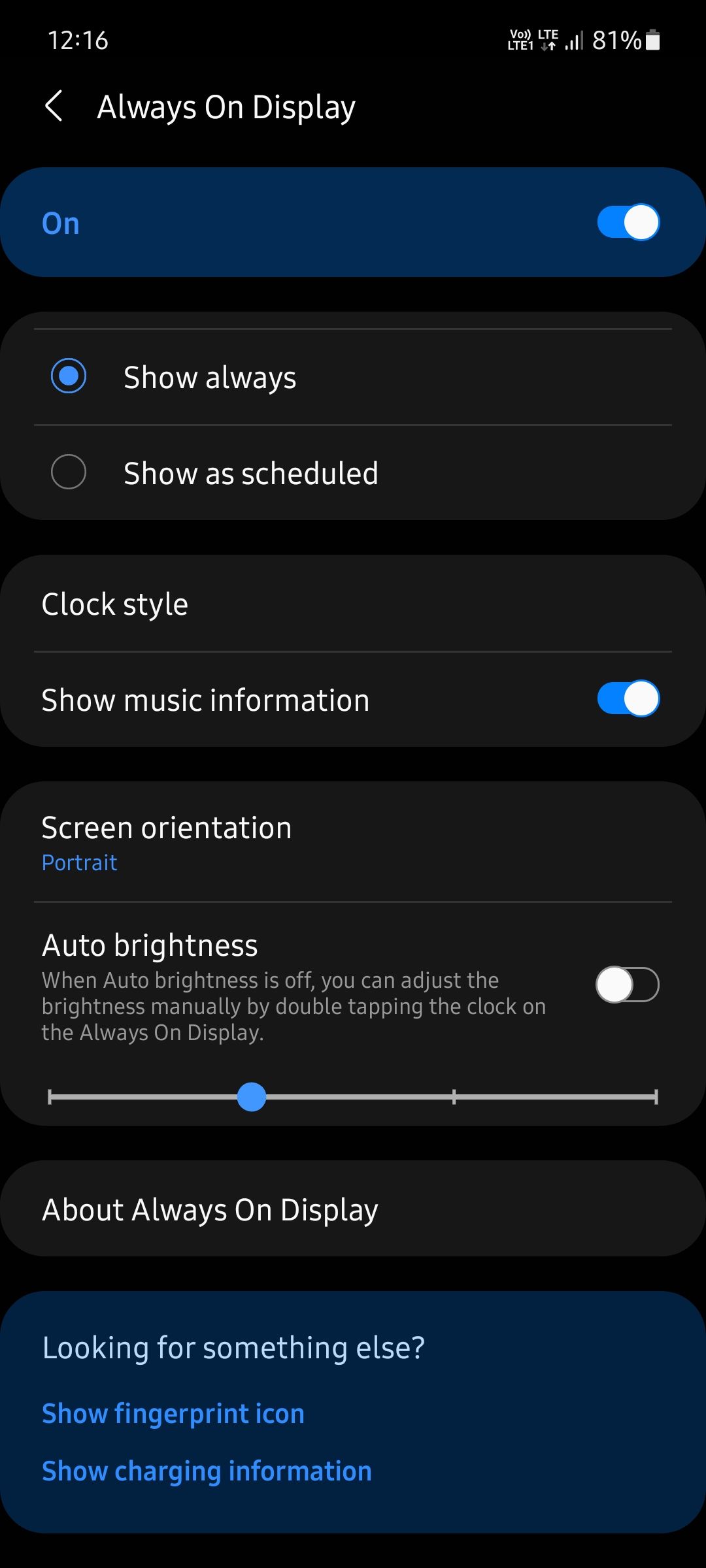Tap the brightness level slider

[252, 1097]
